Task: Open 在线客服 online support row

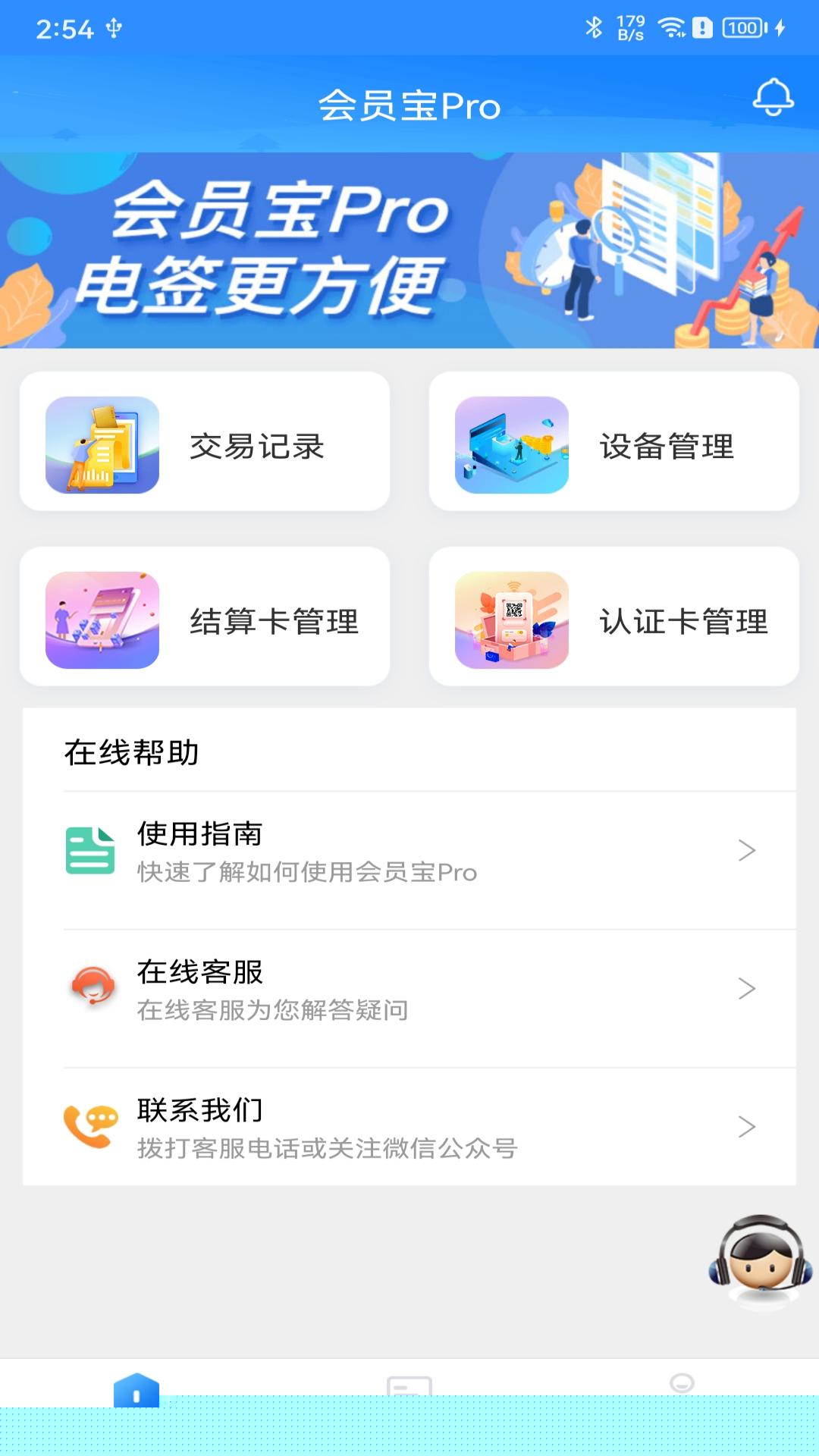Action: coord(409,990)
